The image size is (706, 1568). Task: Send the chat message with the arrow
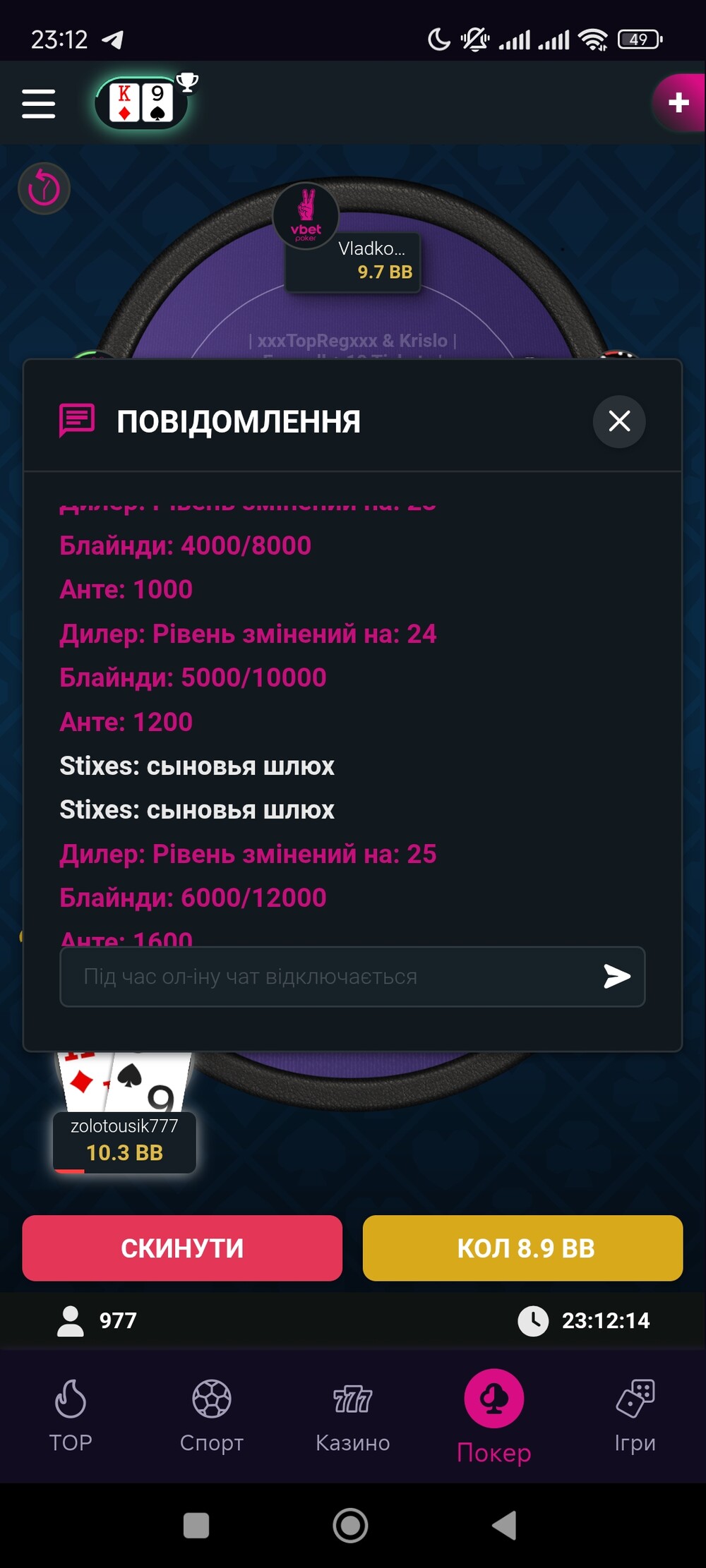pyautogui.click(x=616, y=977)
